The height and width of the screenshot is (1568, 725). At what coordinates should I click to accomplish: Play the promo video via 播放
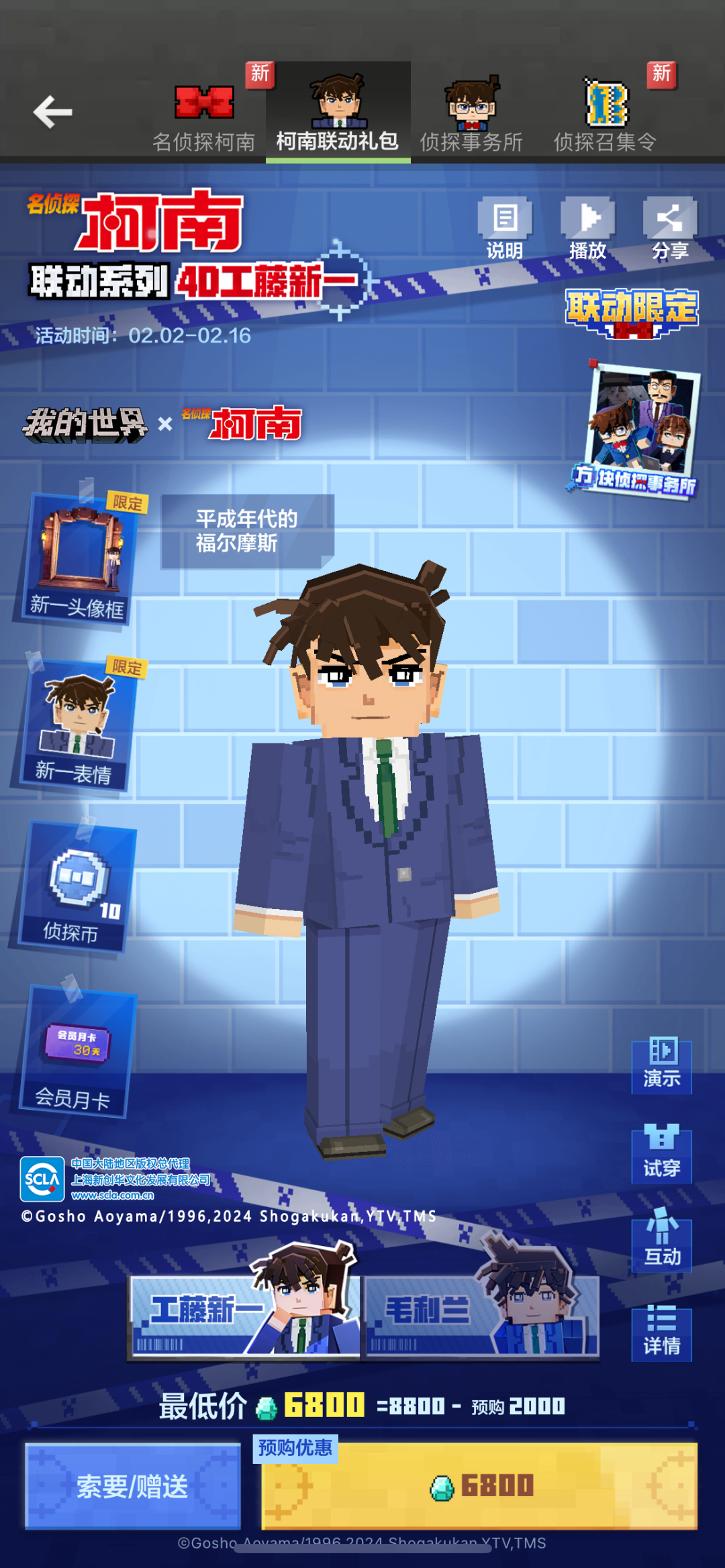tap(588, 228)
